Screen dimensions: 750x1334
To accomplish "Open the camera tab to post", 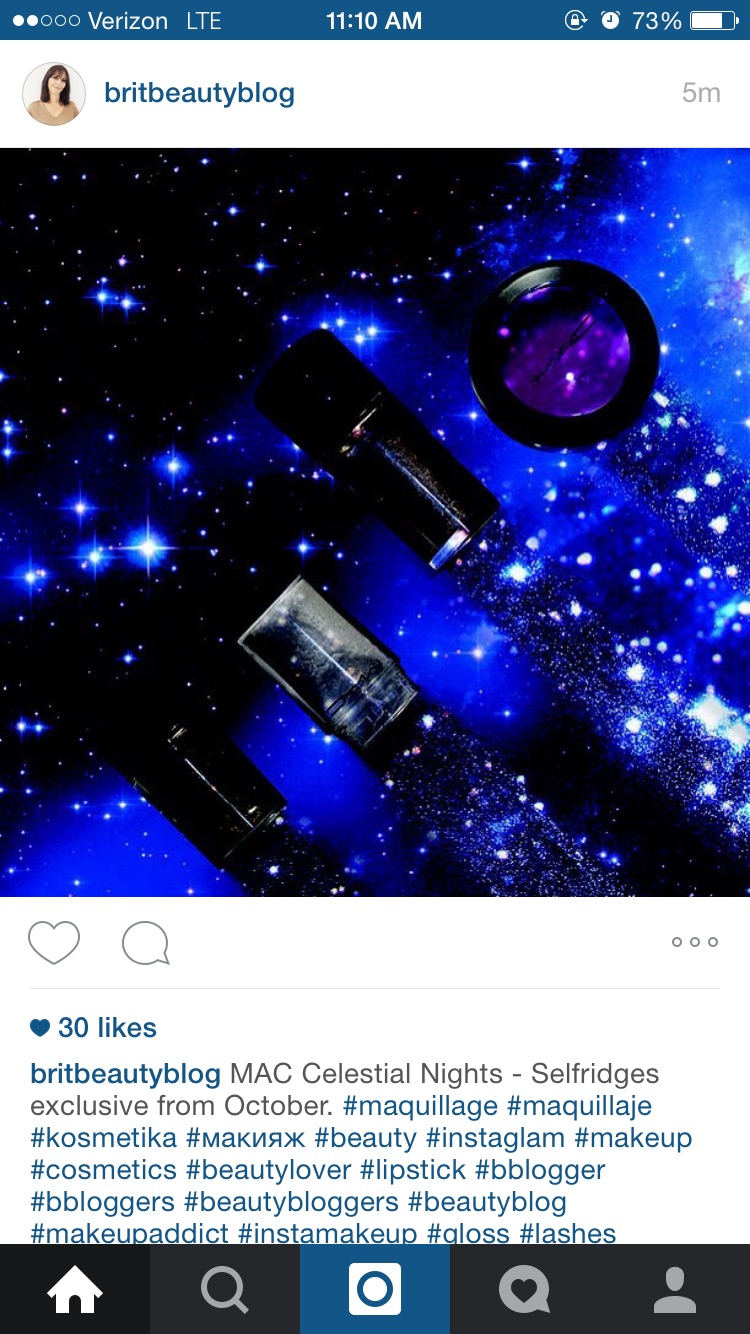I will [x=375, y=1289].
